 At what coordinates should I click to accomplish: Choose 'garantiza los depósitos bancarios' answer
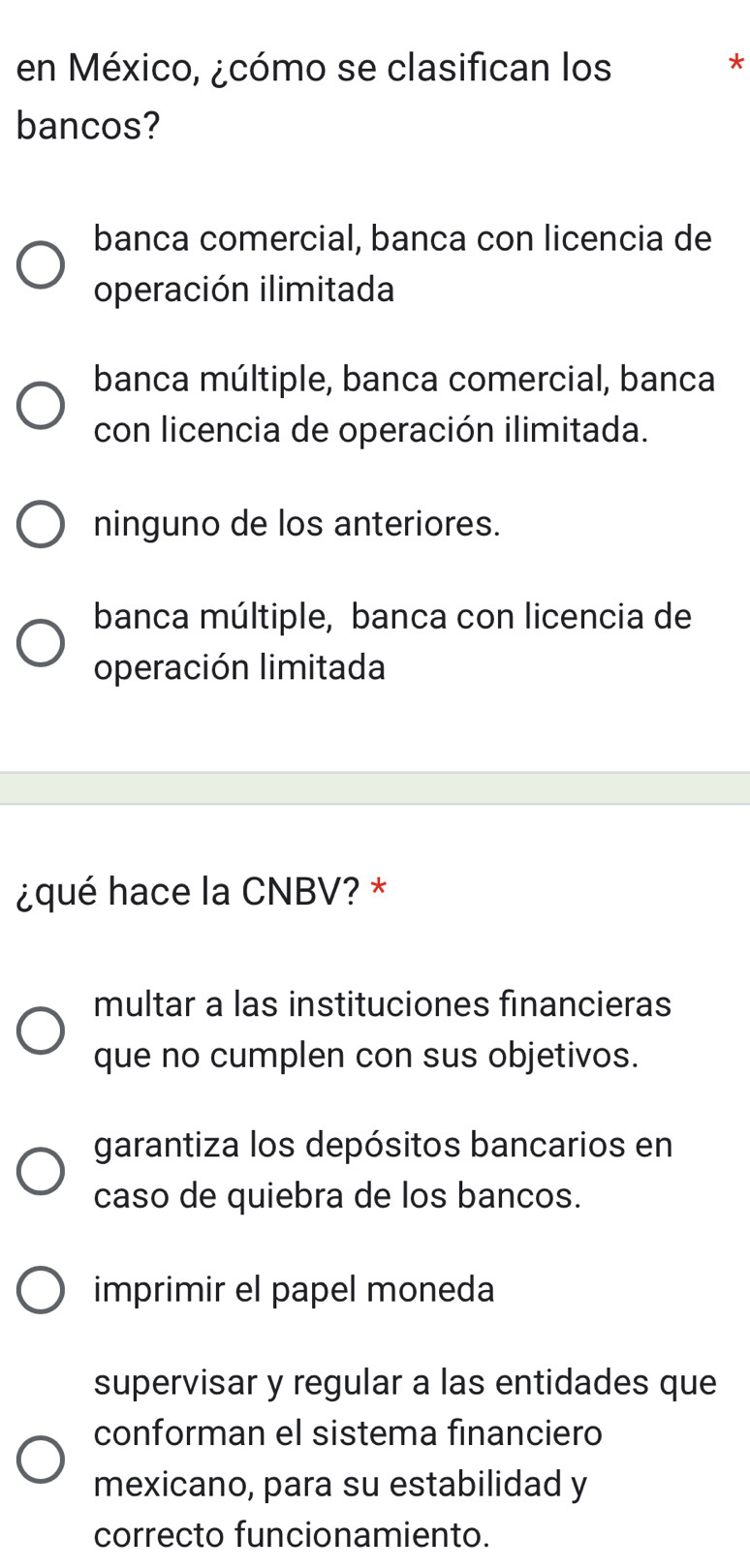click(41, 1171)
